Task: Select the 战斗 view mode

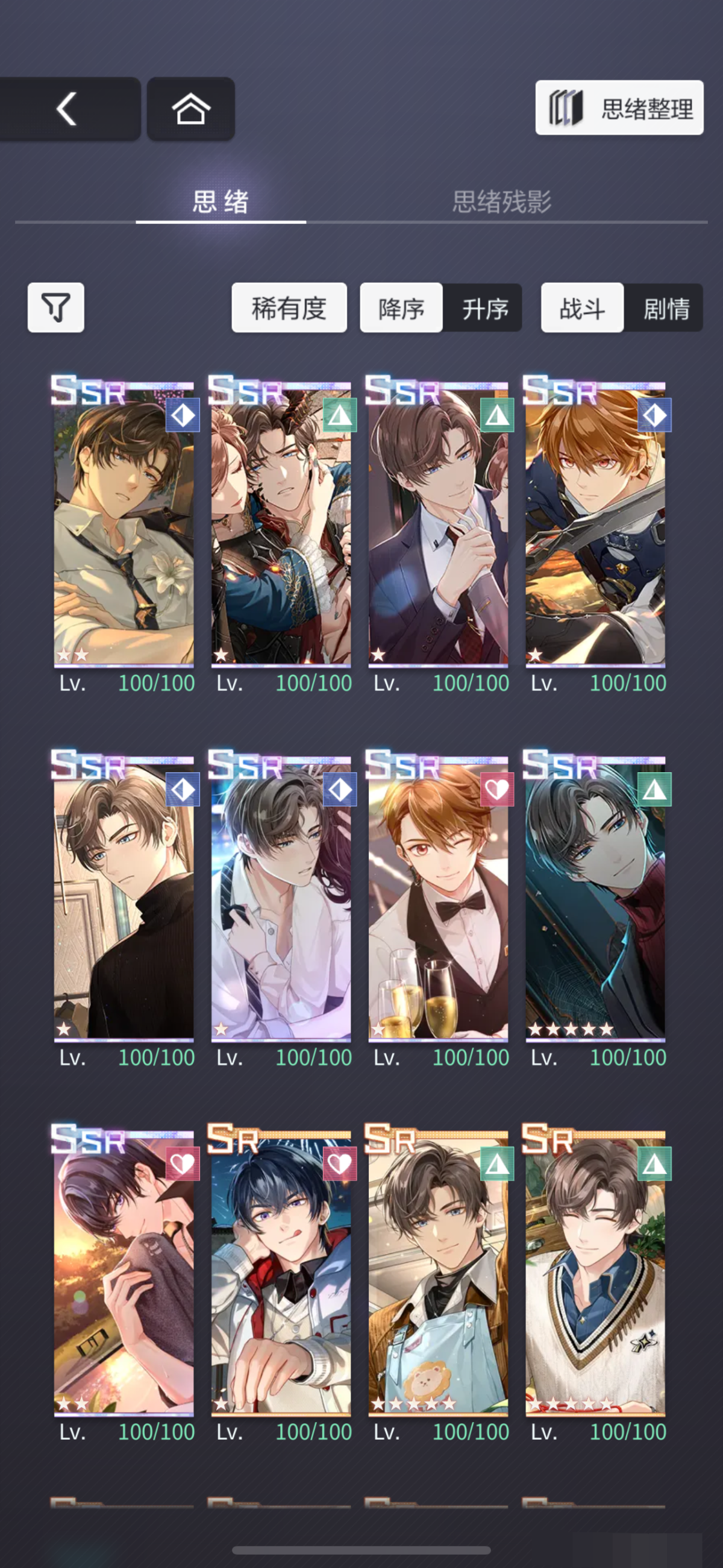Action: point(582,308)
